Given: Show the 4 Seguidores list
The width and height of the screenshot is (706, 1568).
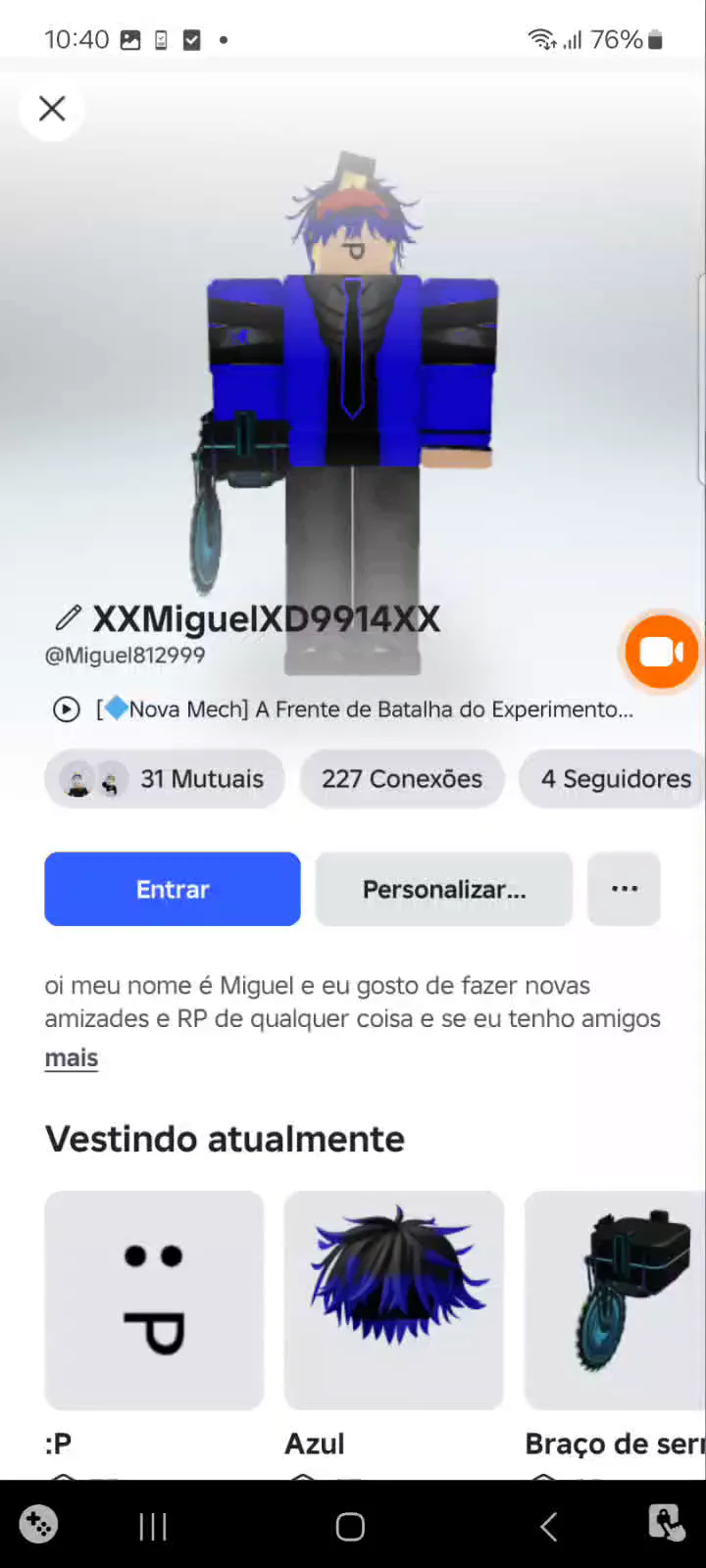Looking at the screenshot, I should click(x=615, y=779).
